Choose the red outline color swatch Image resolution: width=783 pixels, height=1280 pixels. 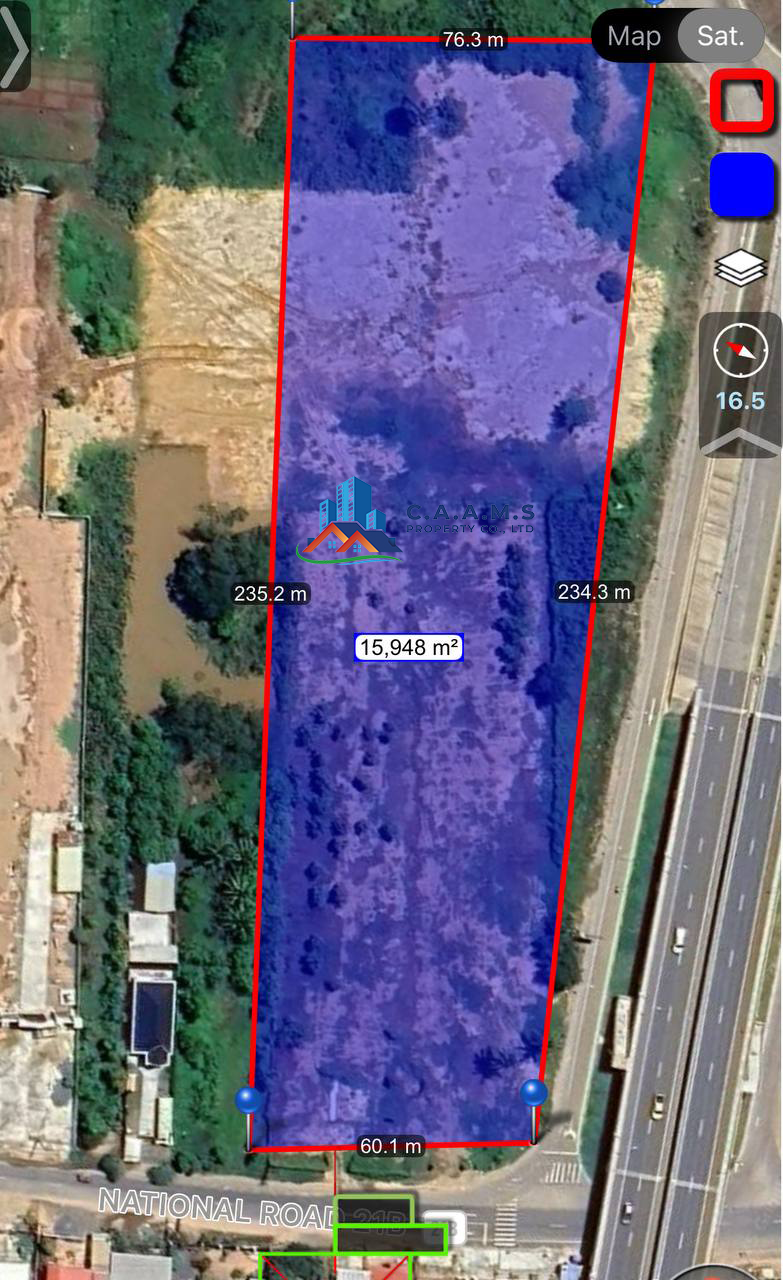pos(742,100)
